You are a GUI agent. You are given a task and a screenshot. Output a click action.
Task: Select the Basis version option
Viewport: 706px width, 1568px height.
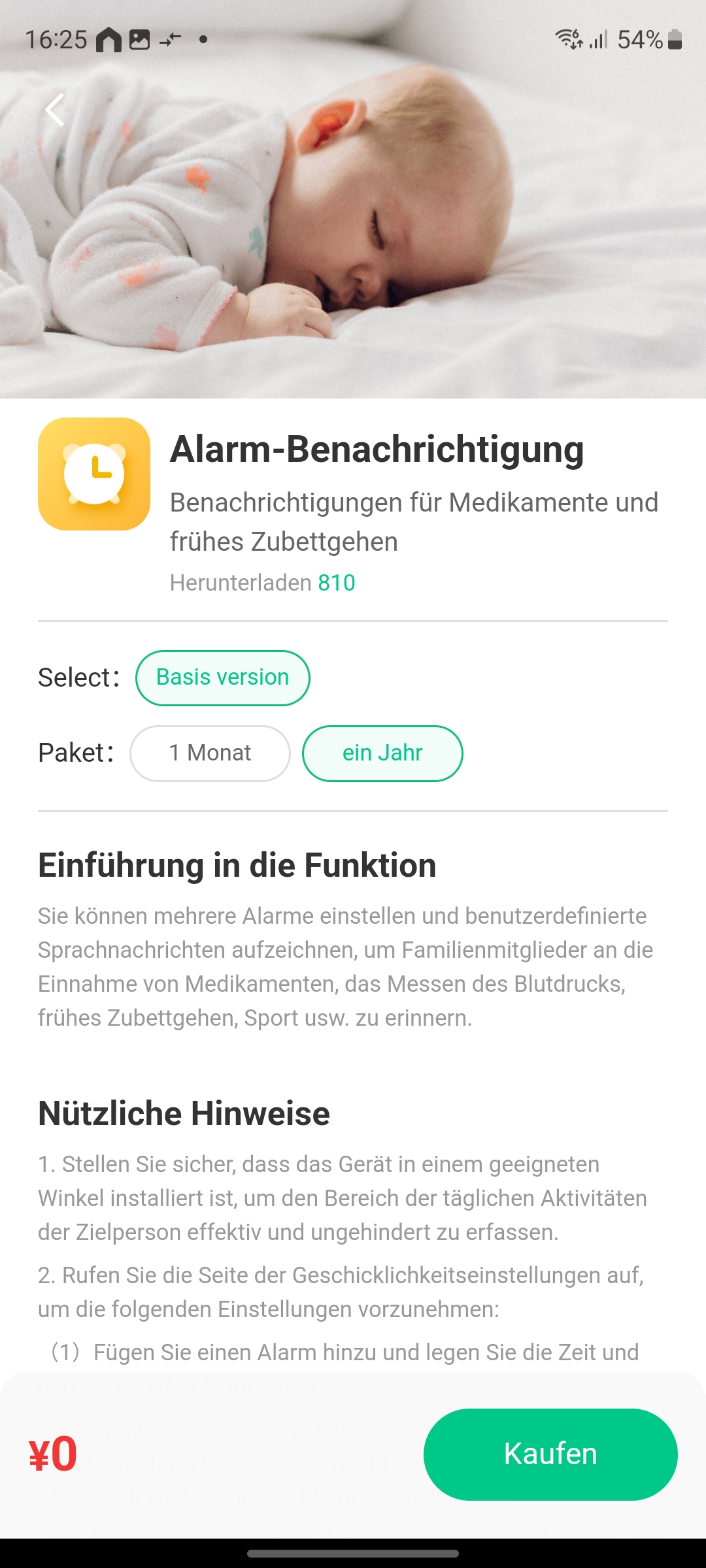click(x=222, y=678)
